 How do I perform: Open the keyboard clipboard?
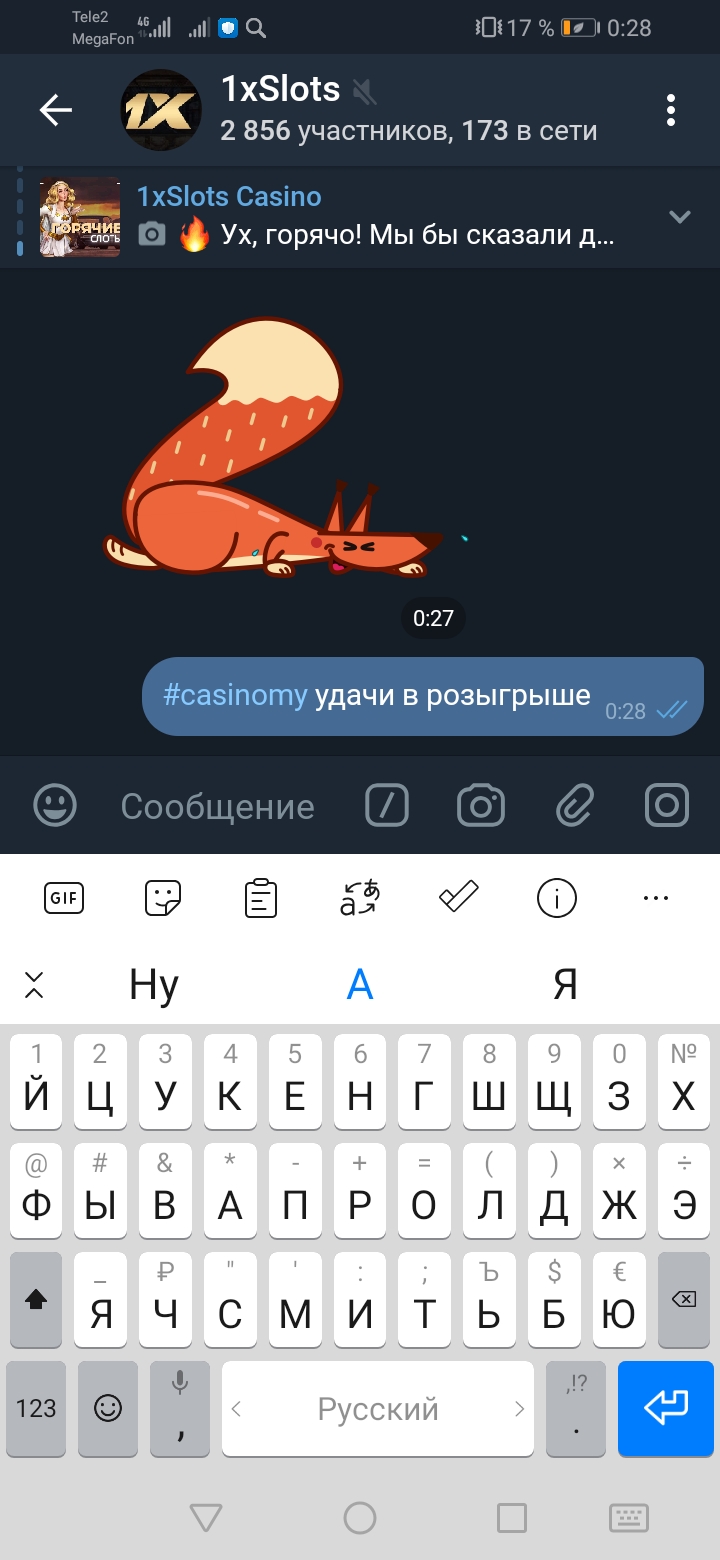[261, 898]
